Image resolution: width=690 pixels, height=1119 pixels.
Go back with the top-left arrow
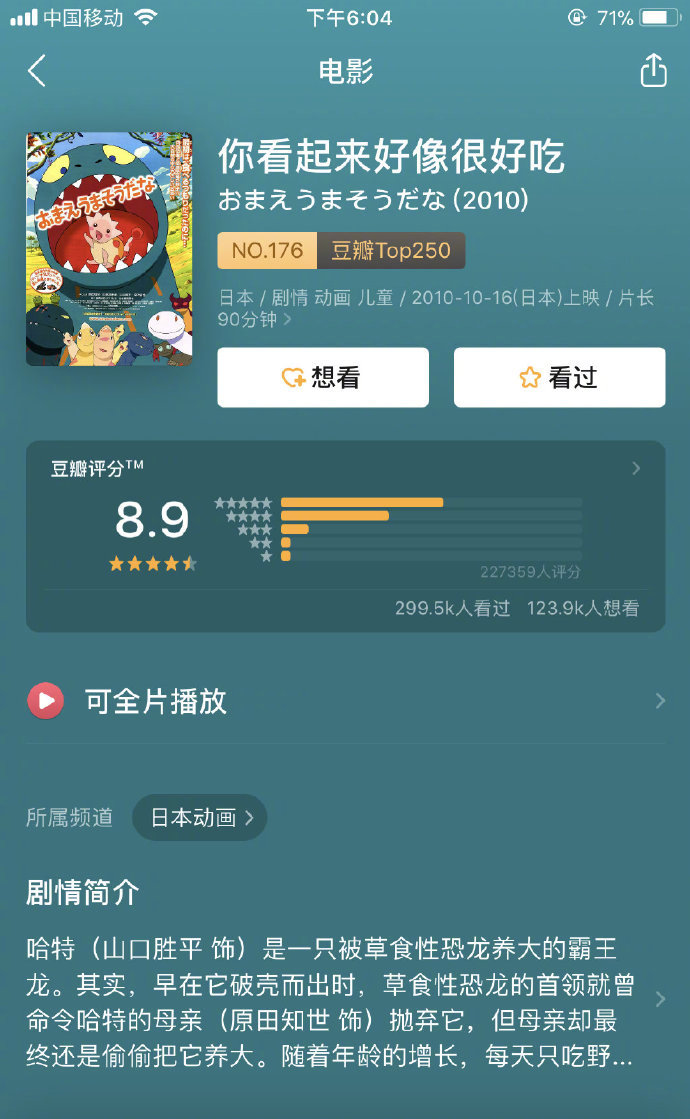click(37, 71)
